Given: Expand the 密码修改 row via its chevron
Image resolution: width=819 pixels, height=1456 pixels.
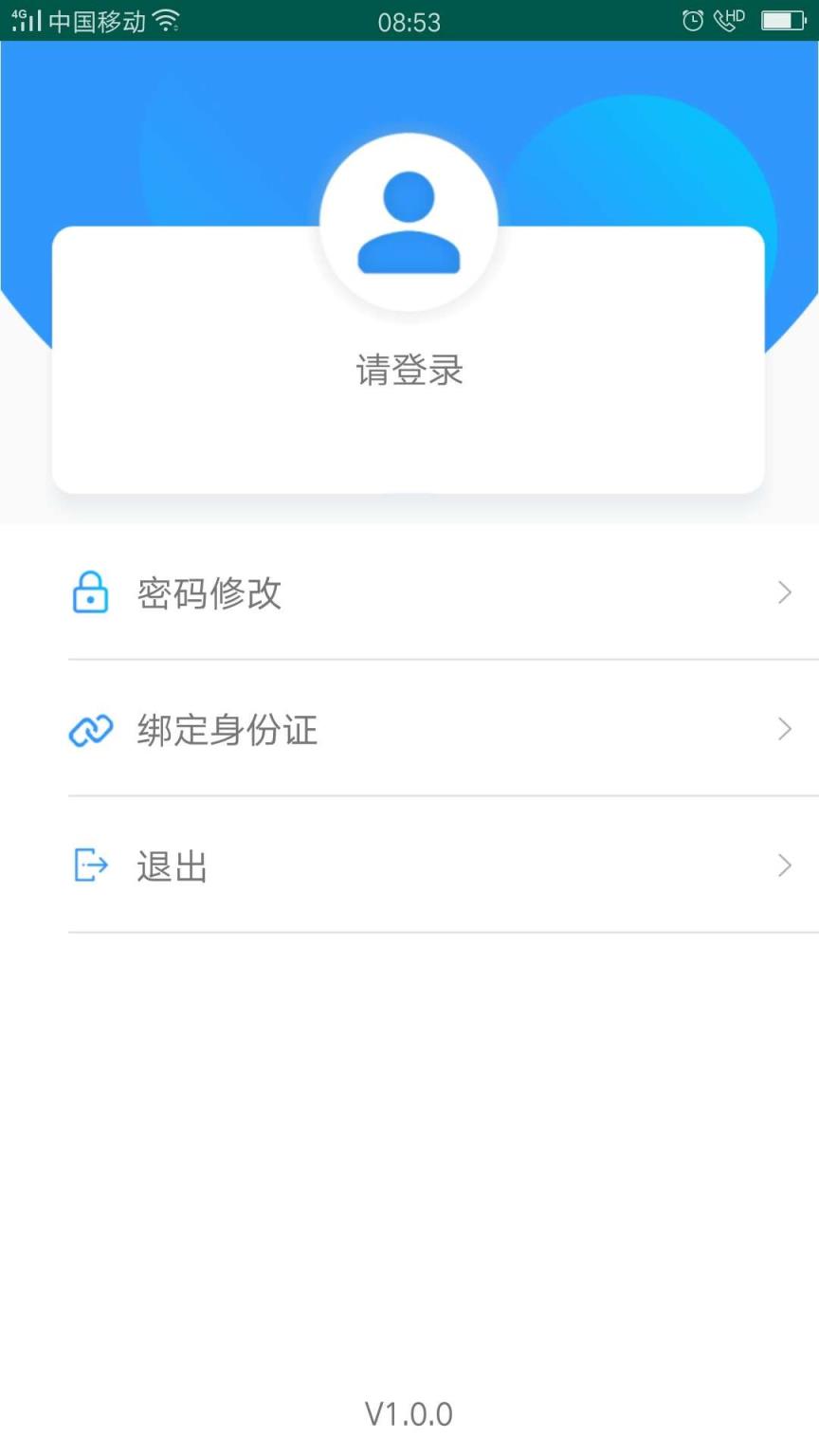Looking at the screenshot, I should click(784, 592).
